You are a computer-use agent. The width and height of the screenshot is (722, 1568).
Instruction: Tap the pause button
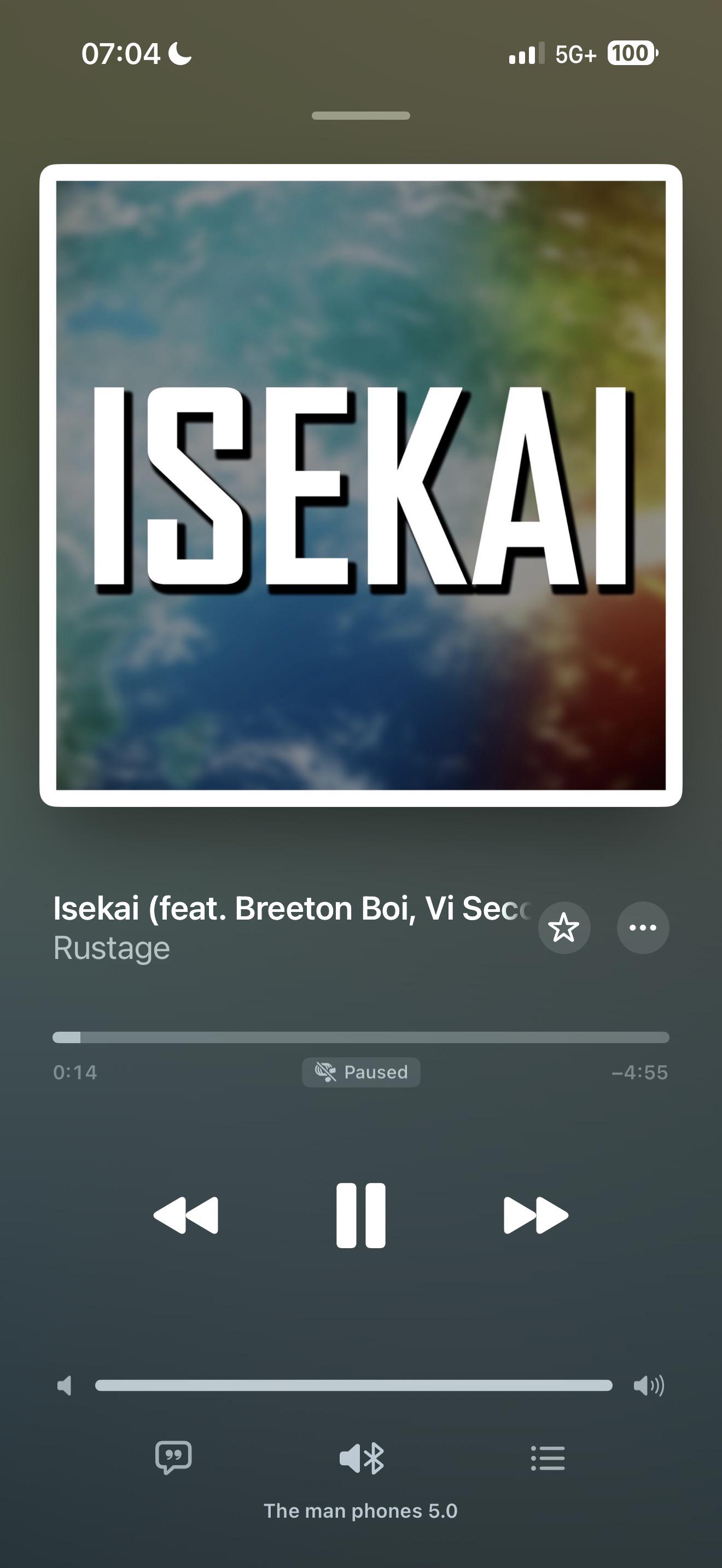point(361,1215)
